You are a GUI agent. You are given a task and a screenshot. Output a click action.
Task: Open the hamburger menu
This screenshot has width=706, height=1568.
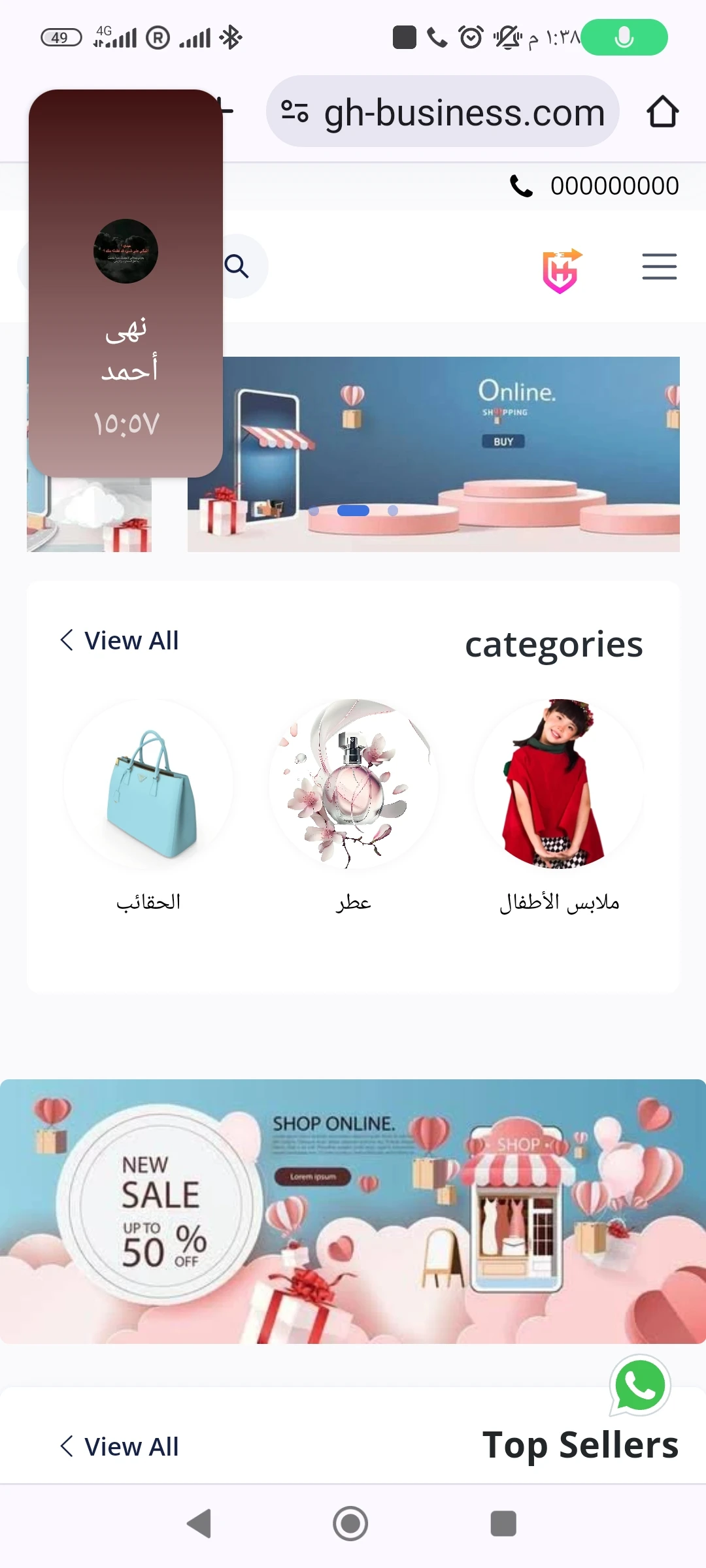[659, 267]
